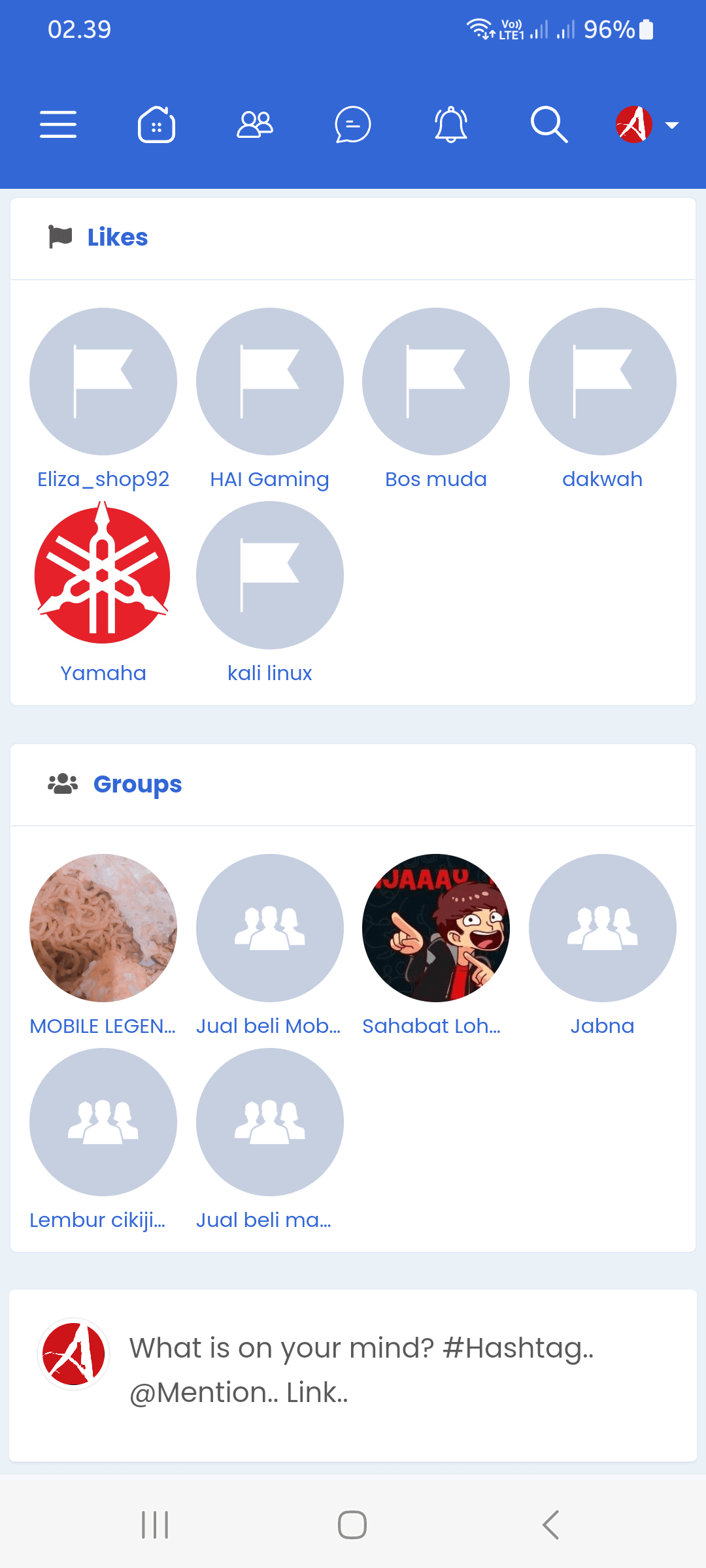Tap the 'What is on your mind?' field
This screenshot has height=1568, width=706.
[x=361, y=1369]
